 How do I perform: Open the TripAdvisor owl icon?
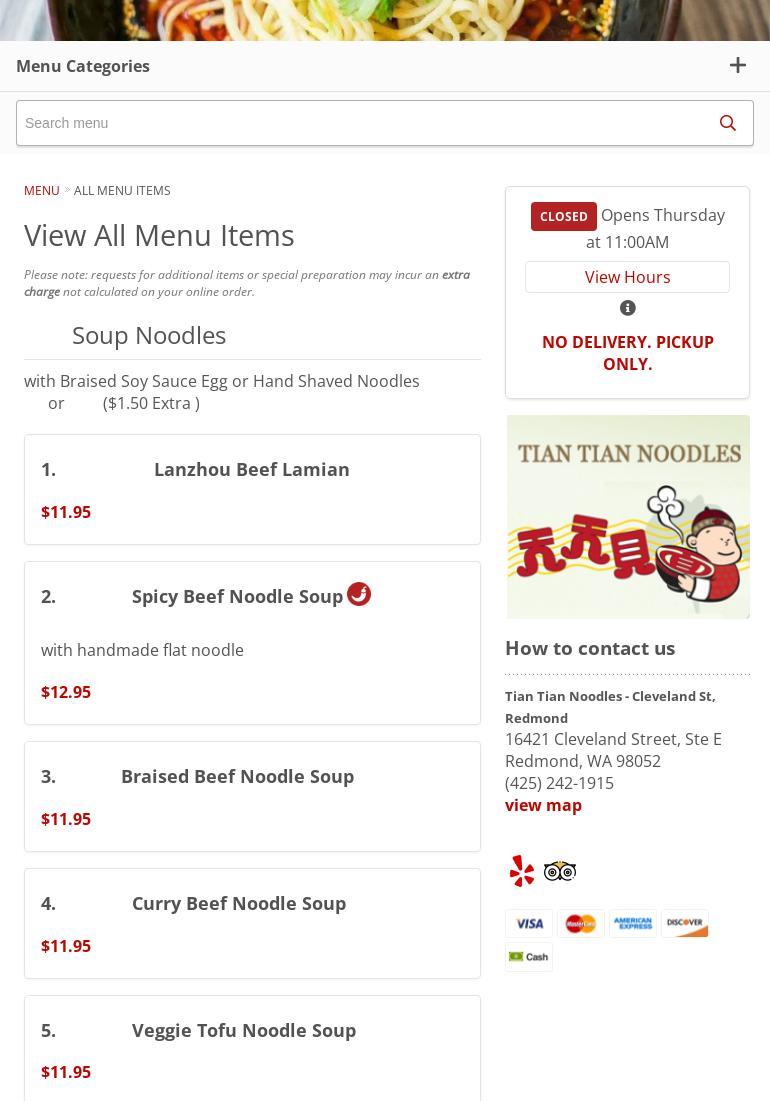[x=560, y=871]
